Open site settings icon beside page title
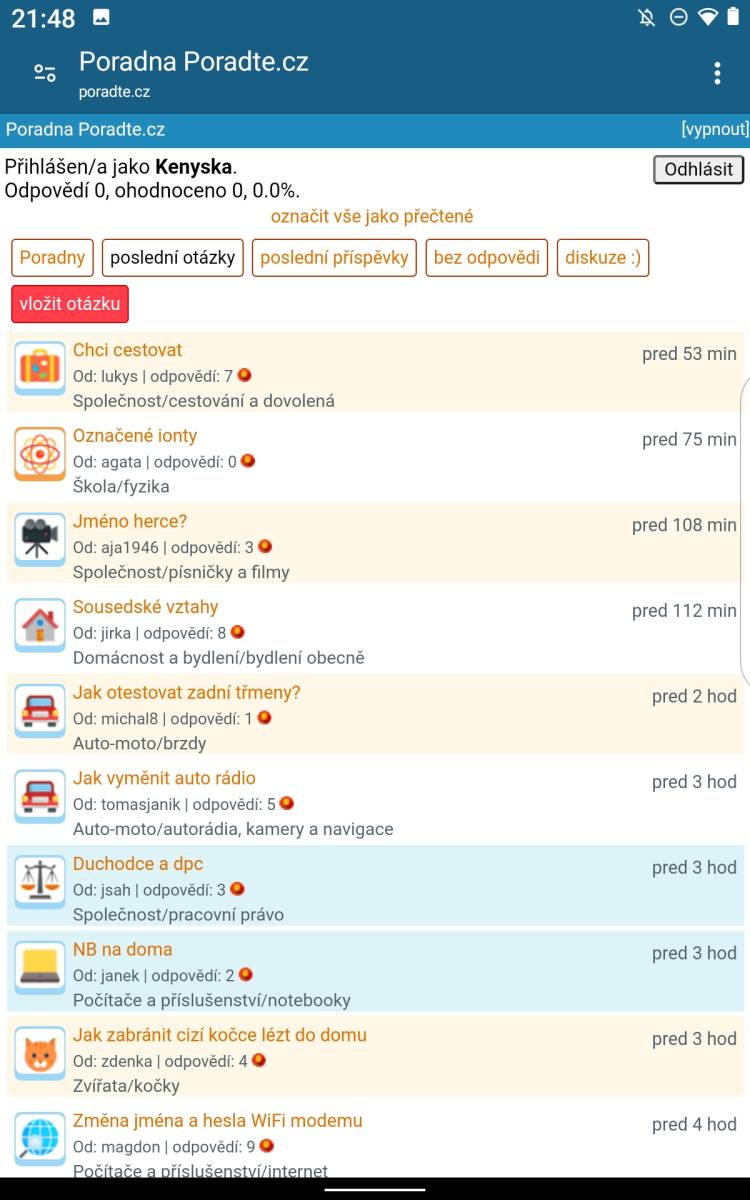 45,73
